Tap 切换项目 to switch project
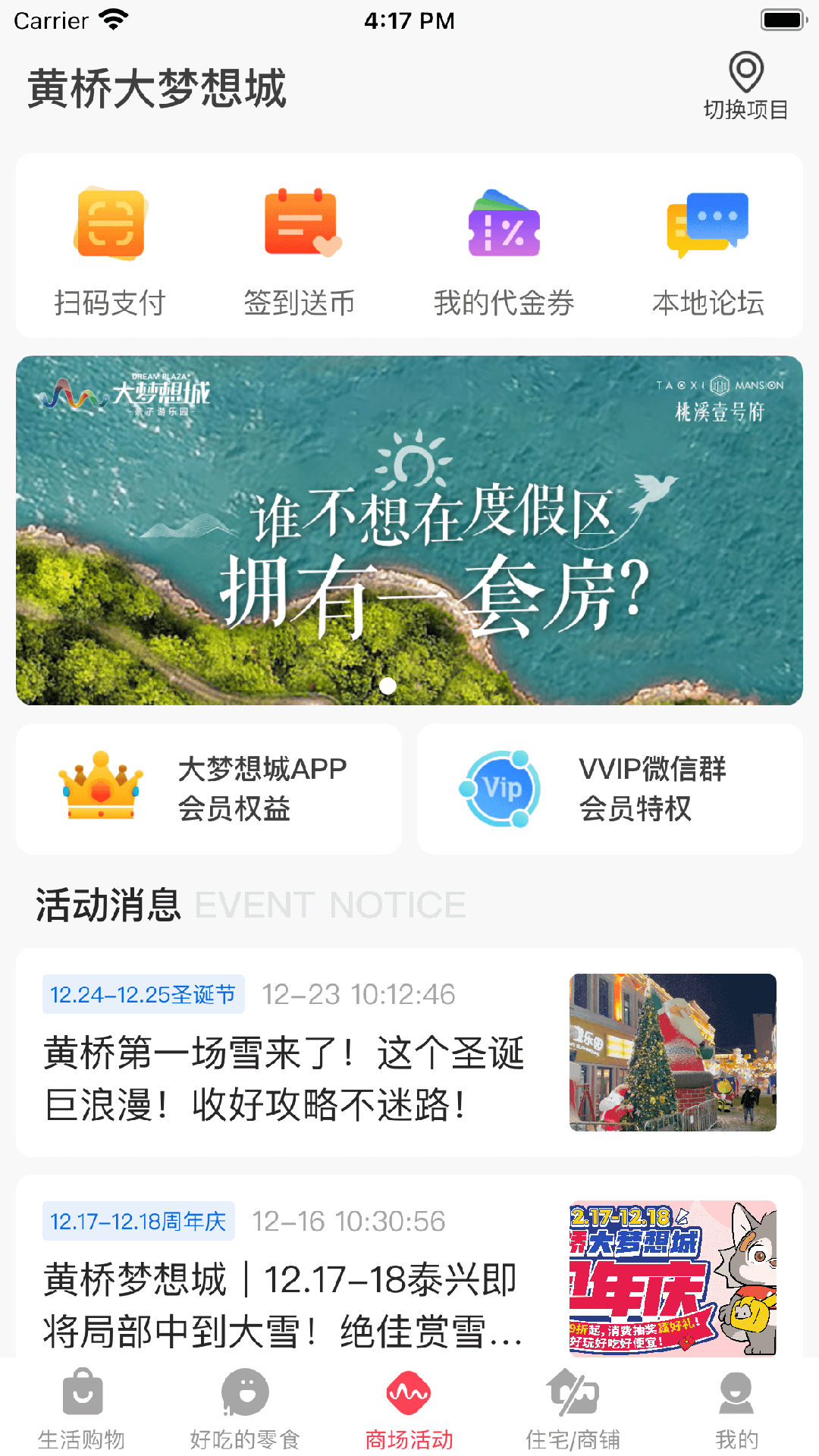 pyautogui.click(x=745, y=86)
